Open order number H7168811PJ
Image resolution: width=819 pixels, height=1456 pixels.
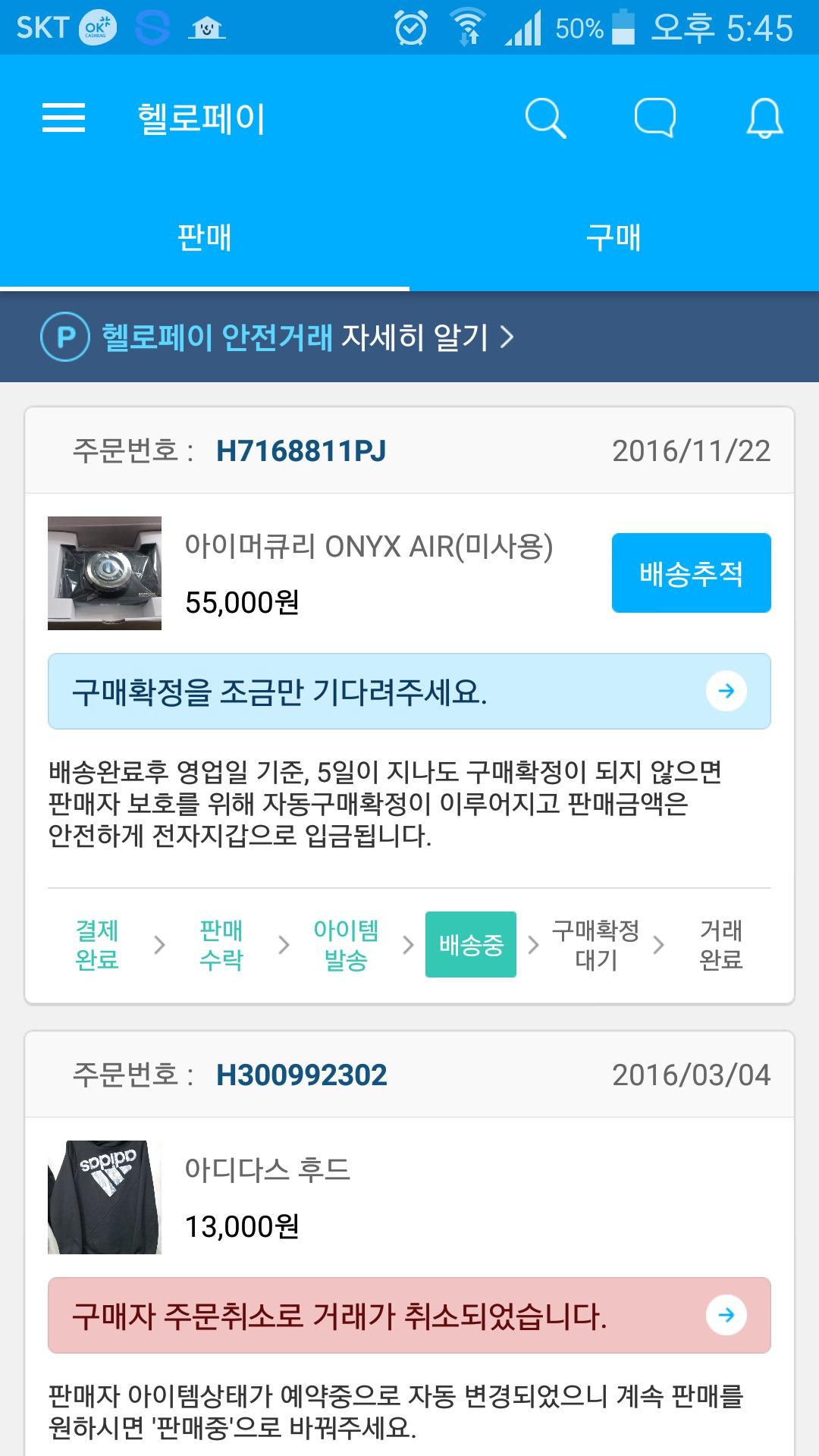(x=301, y=451)
